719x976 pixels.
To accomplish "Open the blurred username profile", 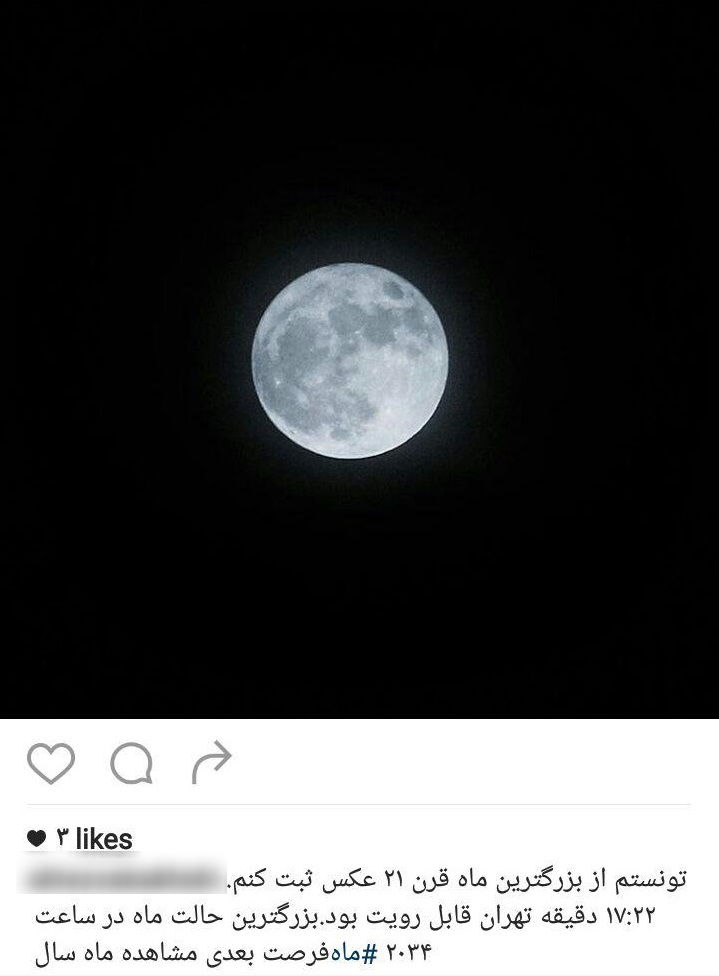I will click(122, 880).
